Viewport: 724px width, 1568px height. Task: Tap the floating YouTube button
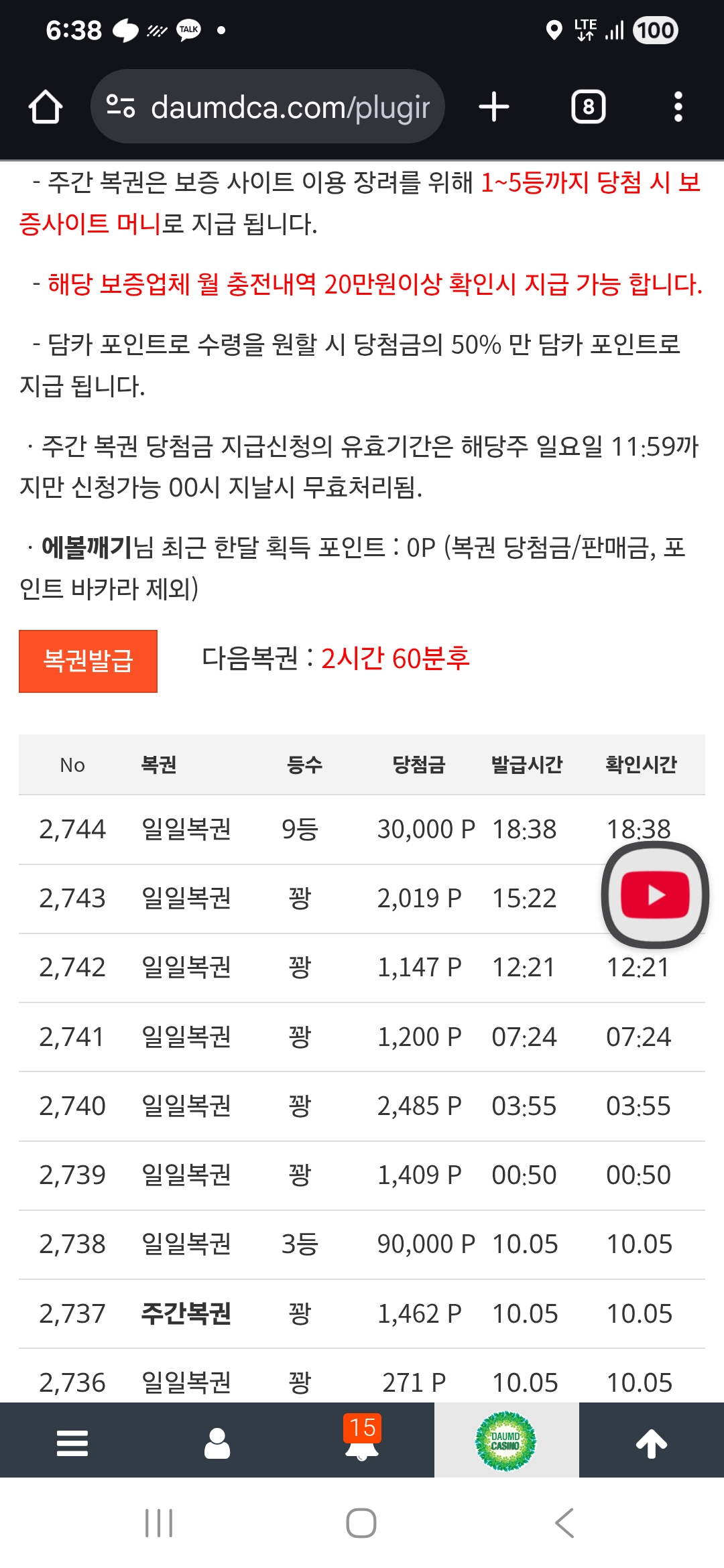[x=655, y=895]
